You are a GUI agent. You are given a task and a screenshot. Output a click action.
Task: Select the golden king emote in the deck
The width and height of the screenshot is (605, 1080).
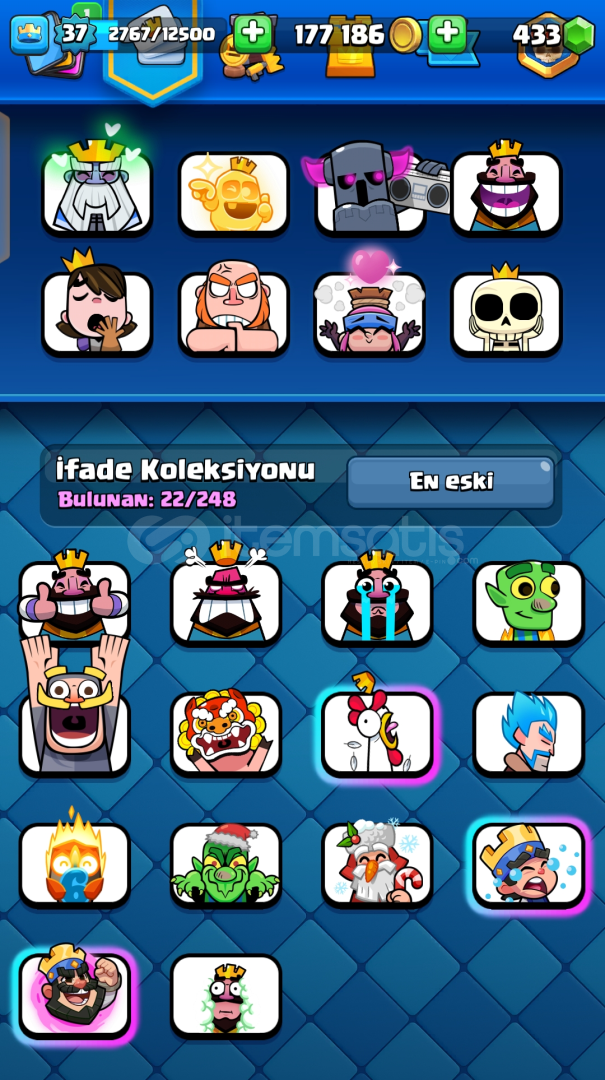pos(234,193)
